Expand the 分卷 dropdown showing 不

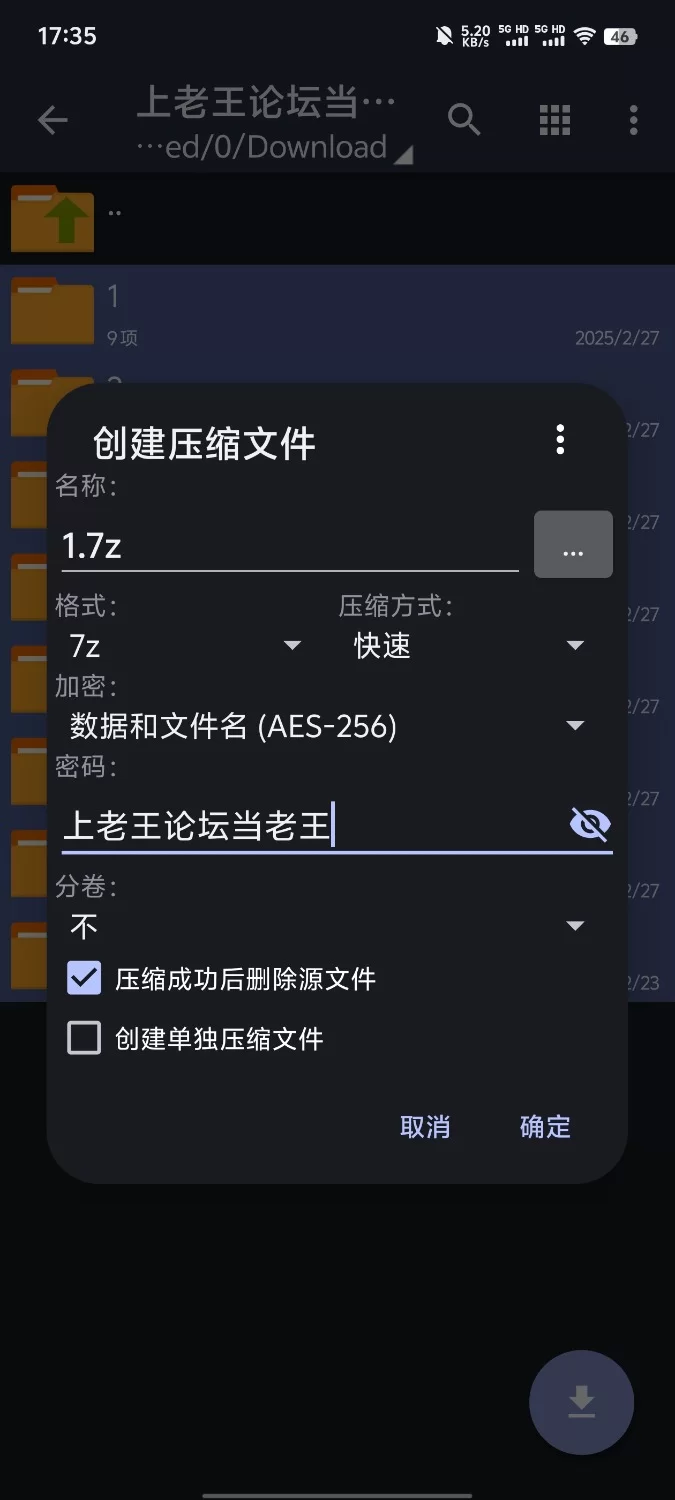(x=327, y=926)
